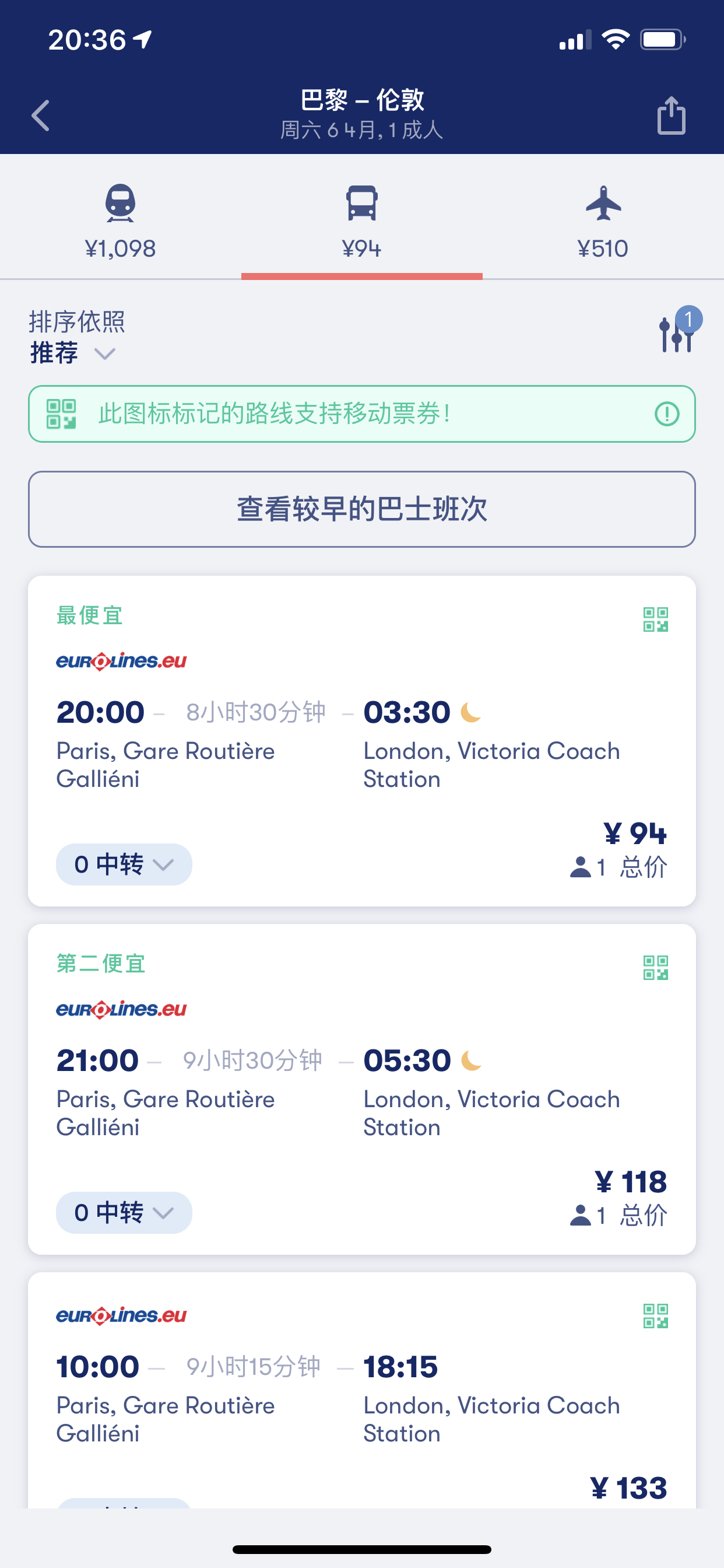This screenshot has height=1568, width=724.
Task: Open the sort-by dropdown showing 推荐
Action: pyautogui.click(x=73, y=352)
